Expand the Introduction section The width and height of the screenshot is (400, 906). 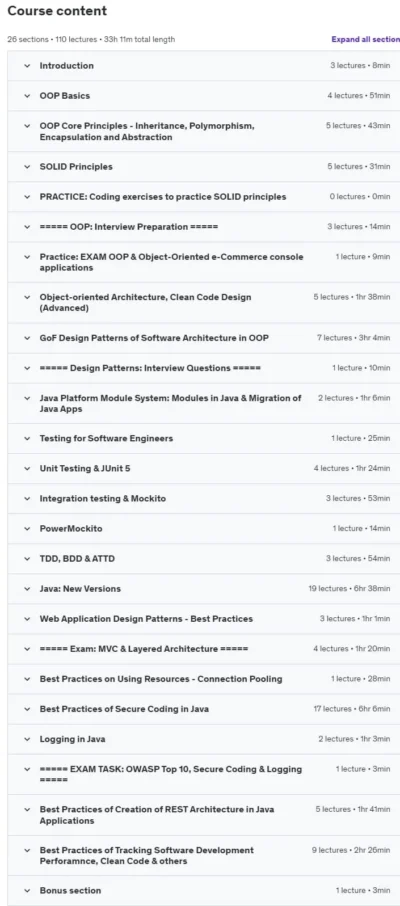point(203,66)
